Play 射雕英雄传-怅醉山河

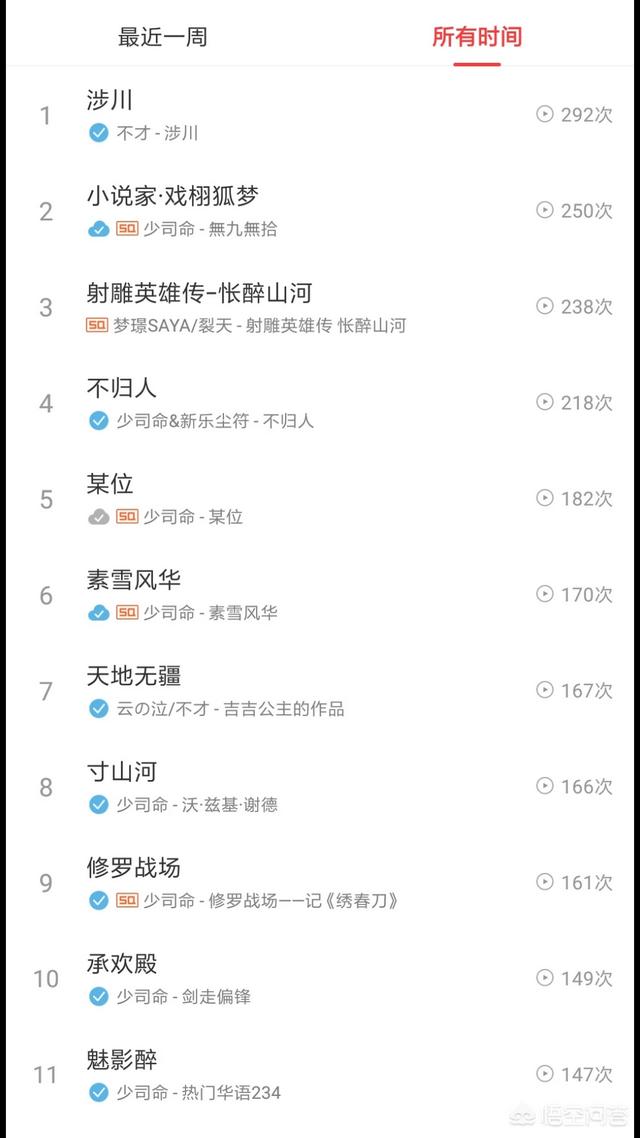pyautogui.click(x=320, y=307)
